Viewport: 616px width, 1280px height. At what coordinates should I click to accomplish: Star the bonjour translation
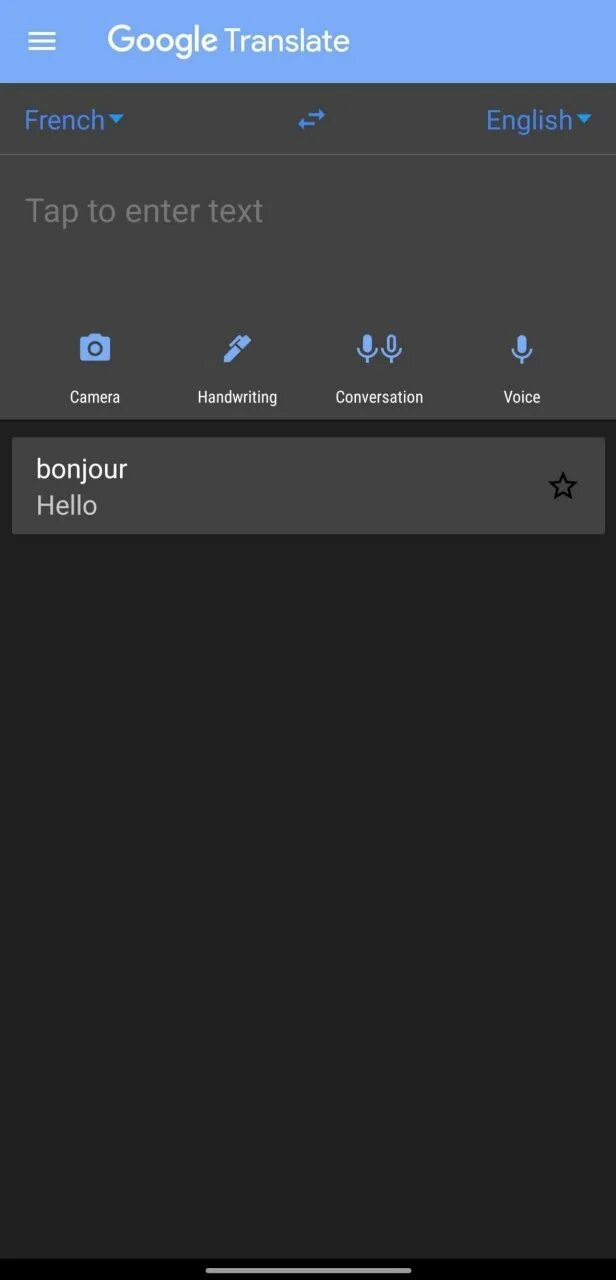click(563, 486)
